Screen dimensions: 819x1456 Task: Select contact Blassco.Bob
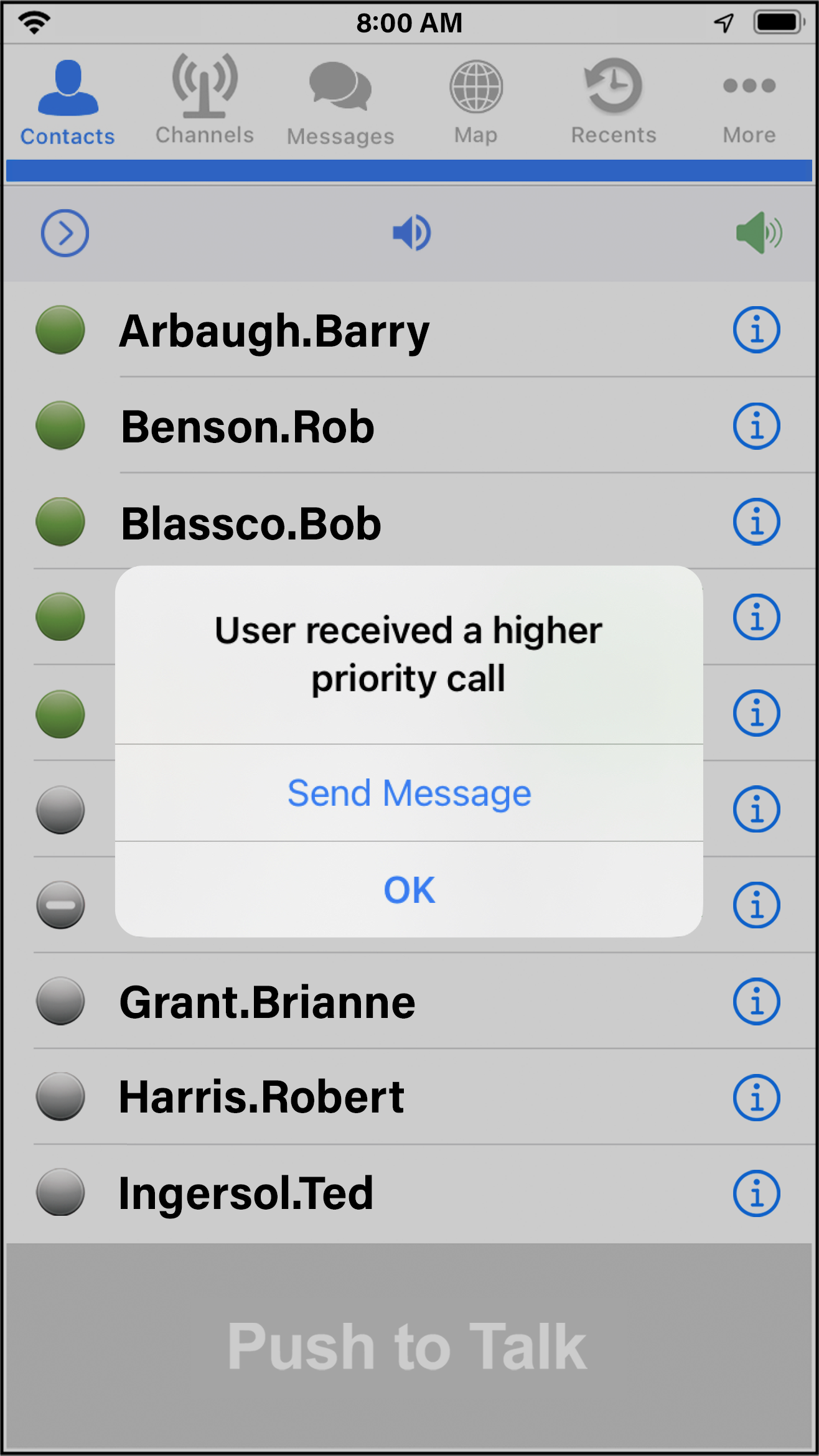point(251,523)
